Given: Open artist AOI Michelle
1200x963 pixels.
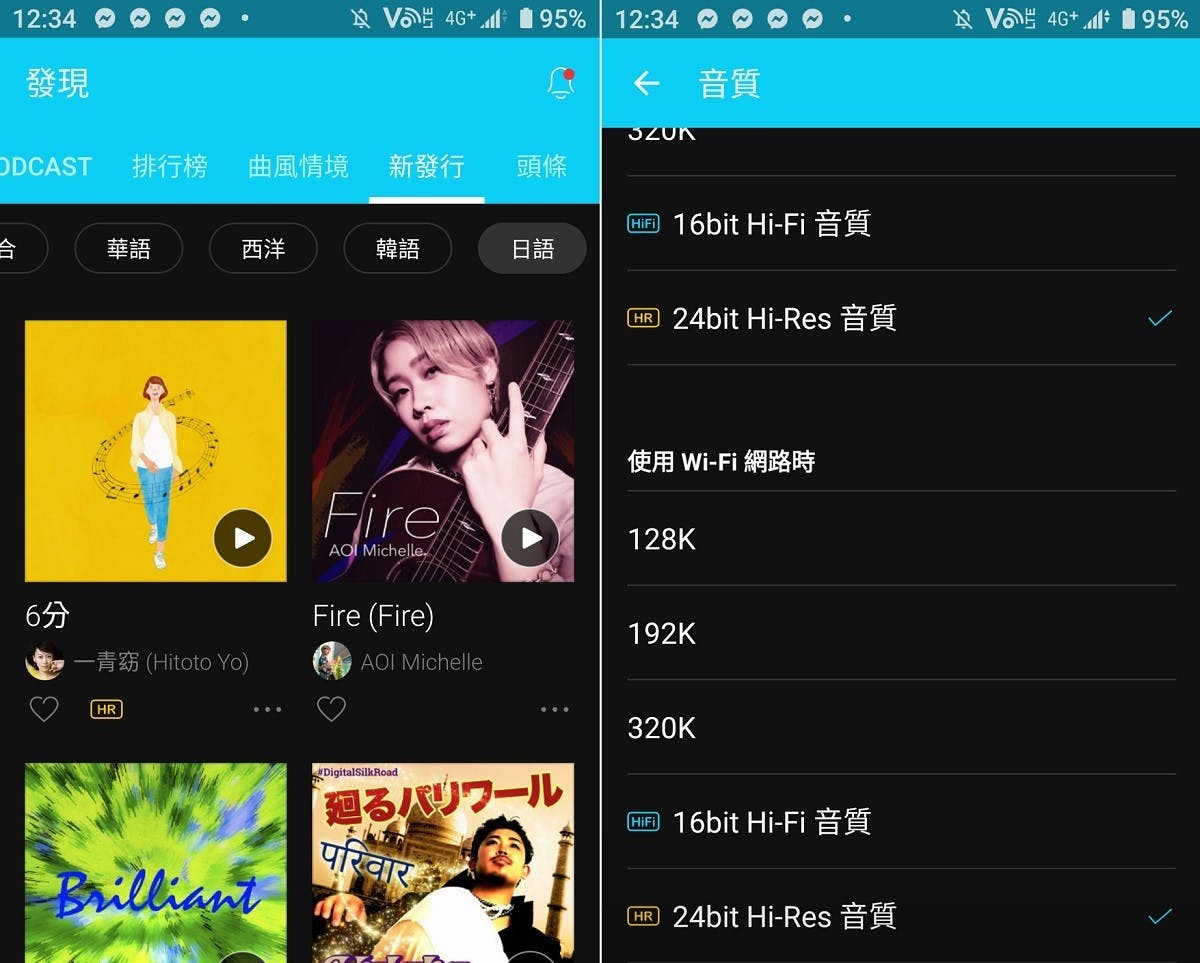Looking at the screenshot, I should [420, 662].
